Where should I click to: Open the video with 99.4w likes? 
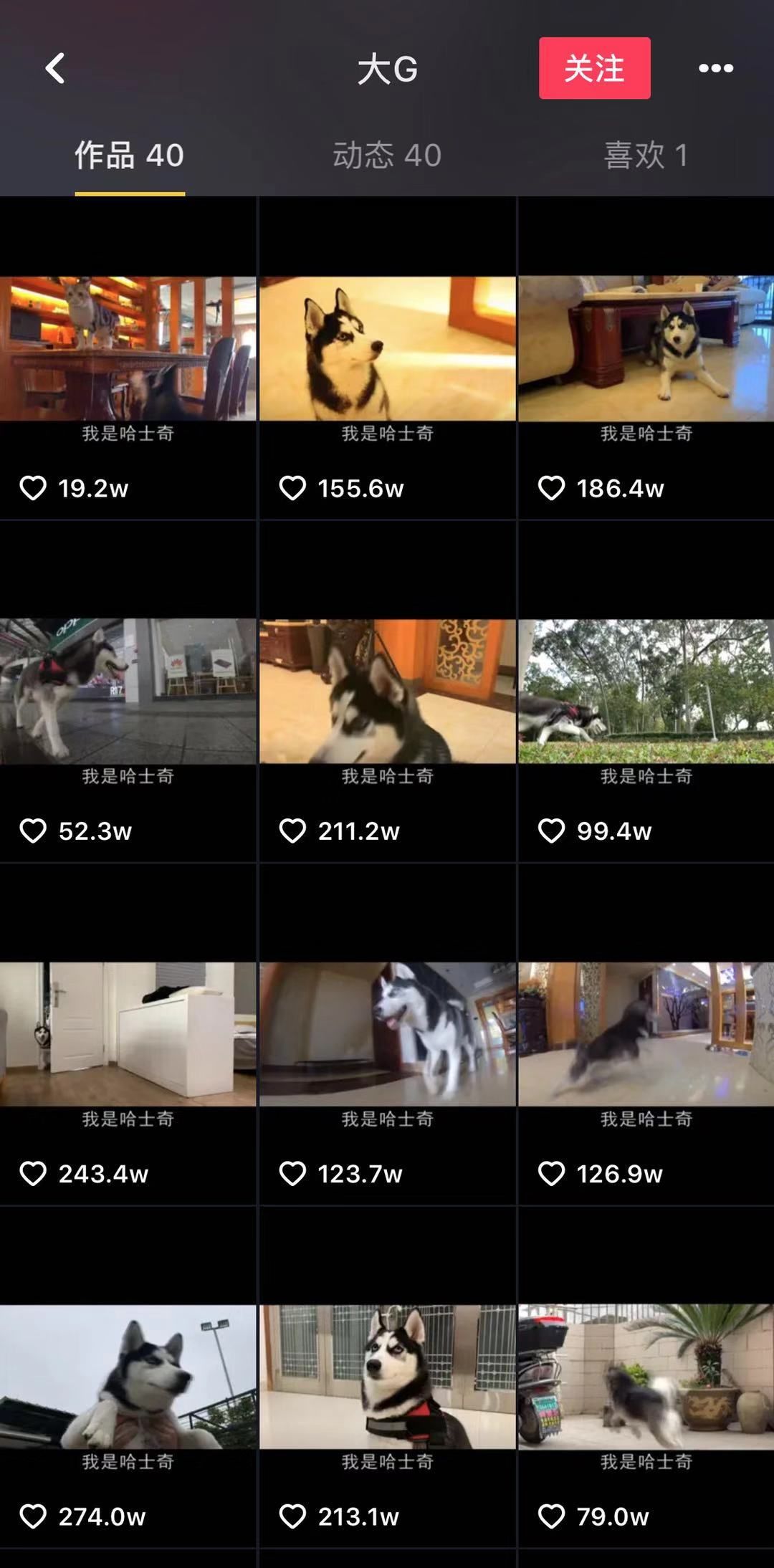click(x=646, y=691)
